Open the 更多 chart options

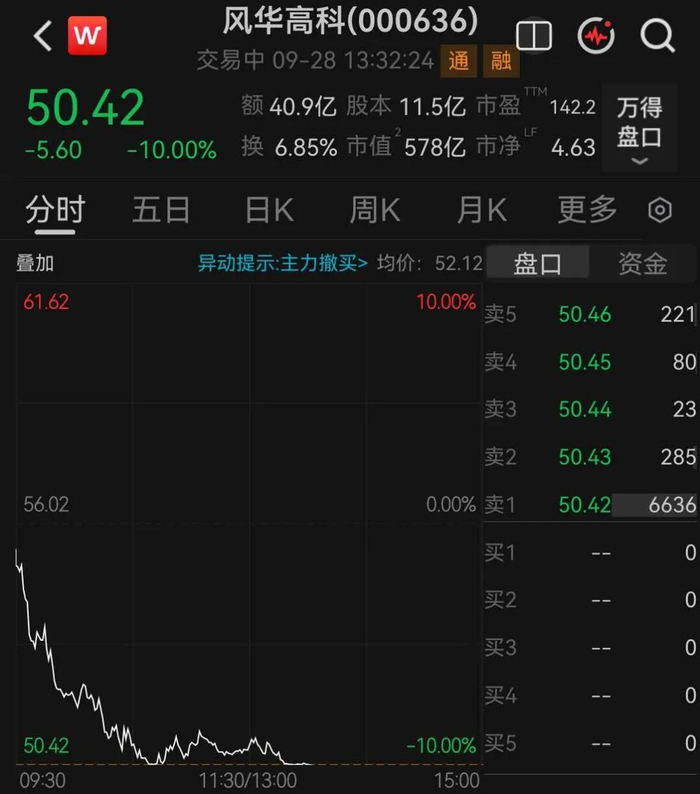coord(588,210)
